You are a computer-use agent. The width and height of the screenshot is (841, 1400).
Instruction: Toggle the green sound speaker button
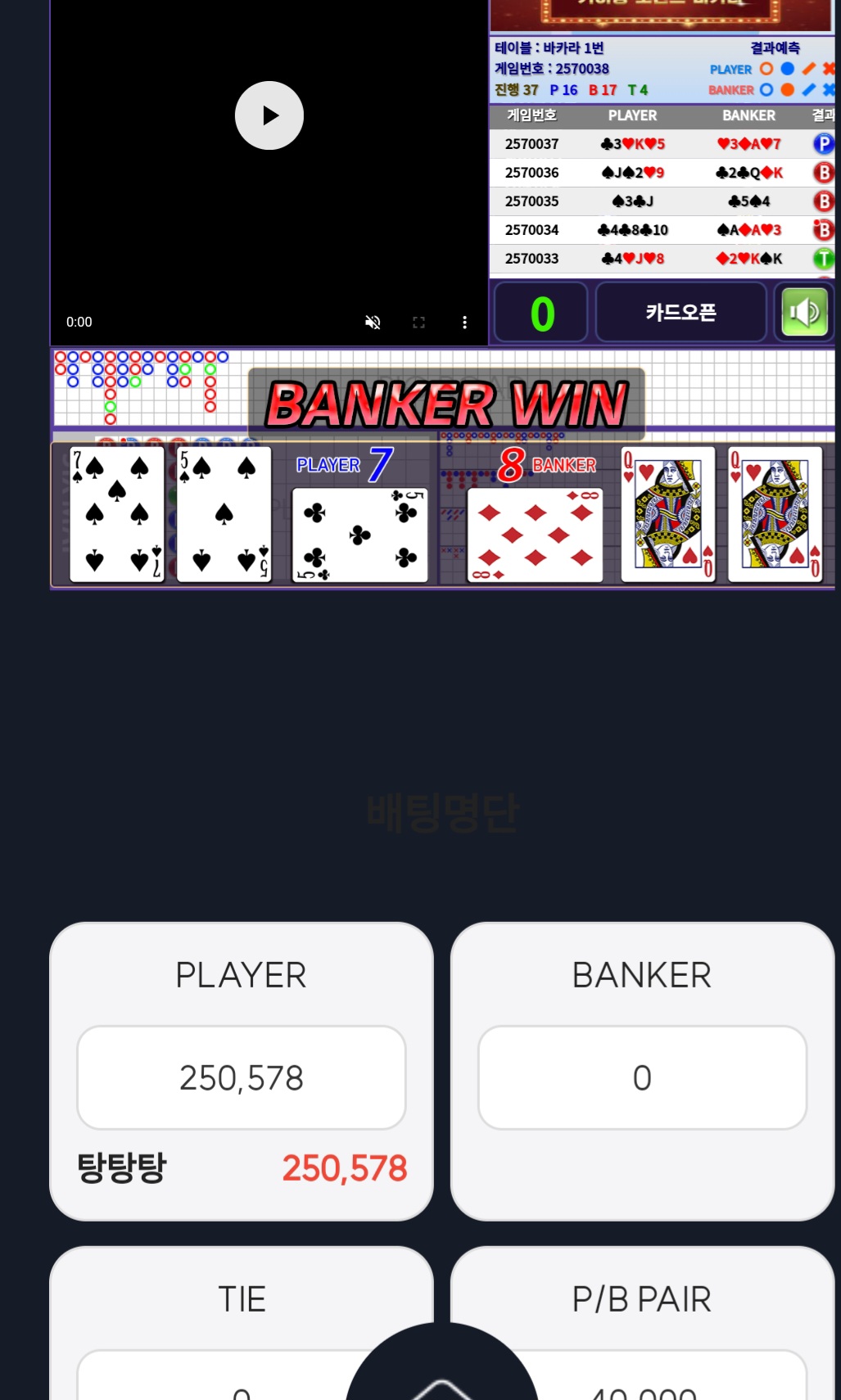point(804,312)
